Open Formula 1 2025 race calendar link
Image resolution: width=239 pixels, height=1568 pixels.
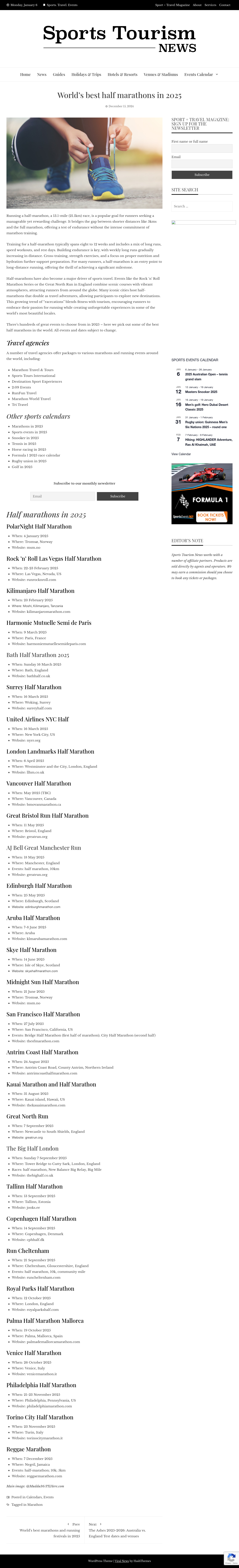point(36,455)
